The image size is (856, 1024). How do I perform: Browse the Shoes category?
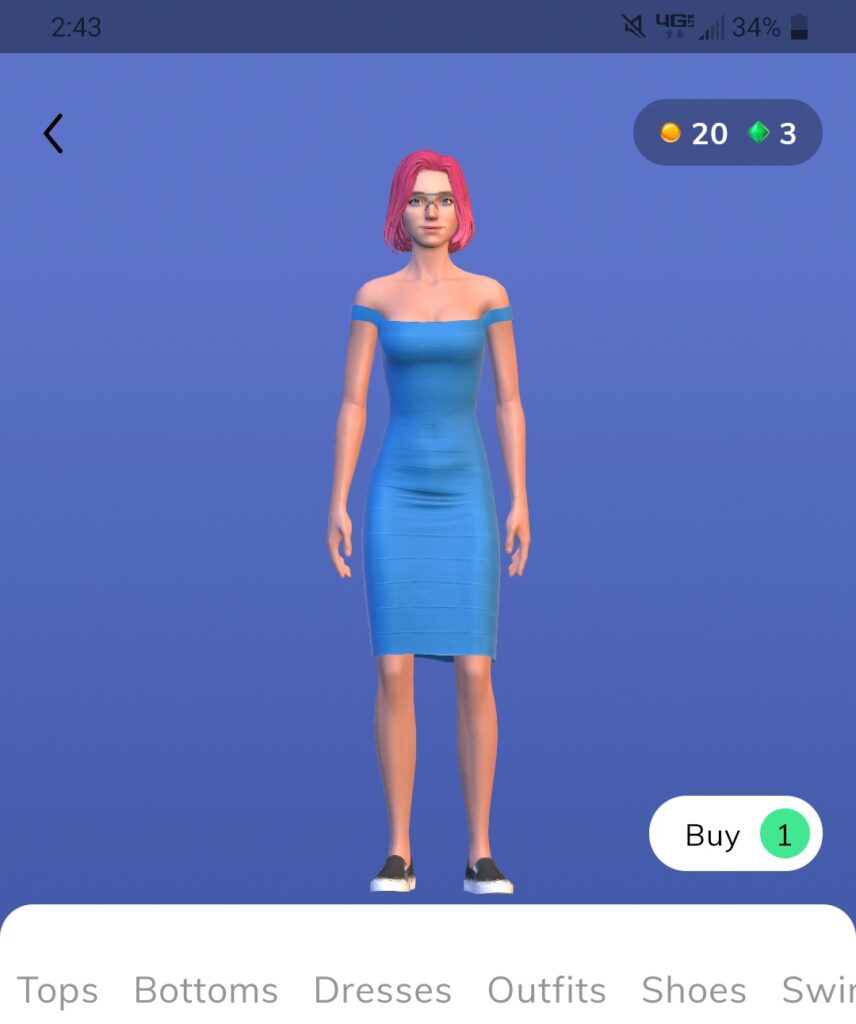(694, 990)
